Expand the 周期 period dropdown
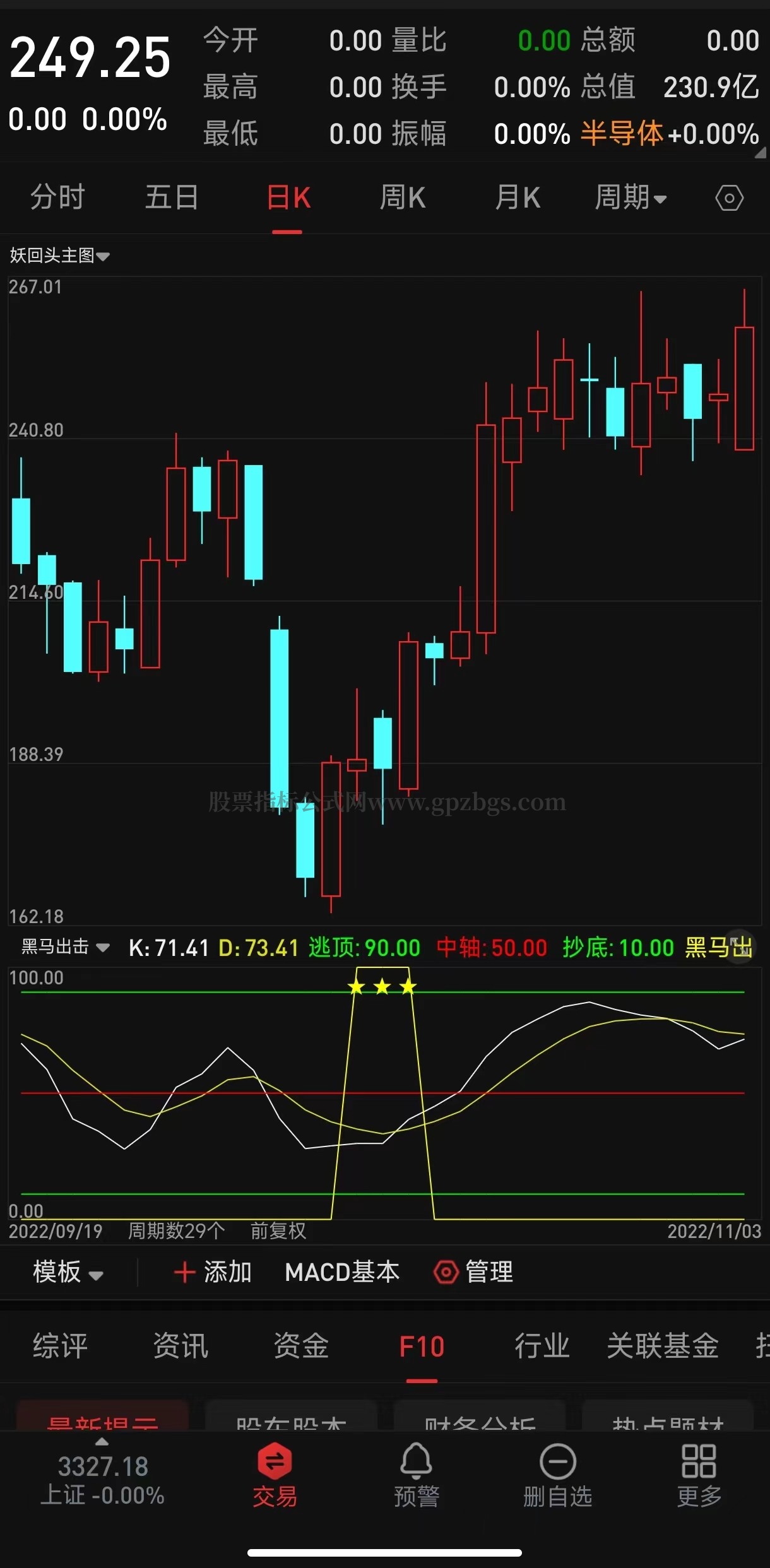770x1568 pixels. pyautogui.click(x=631, y=197)
